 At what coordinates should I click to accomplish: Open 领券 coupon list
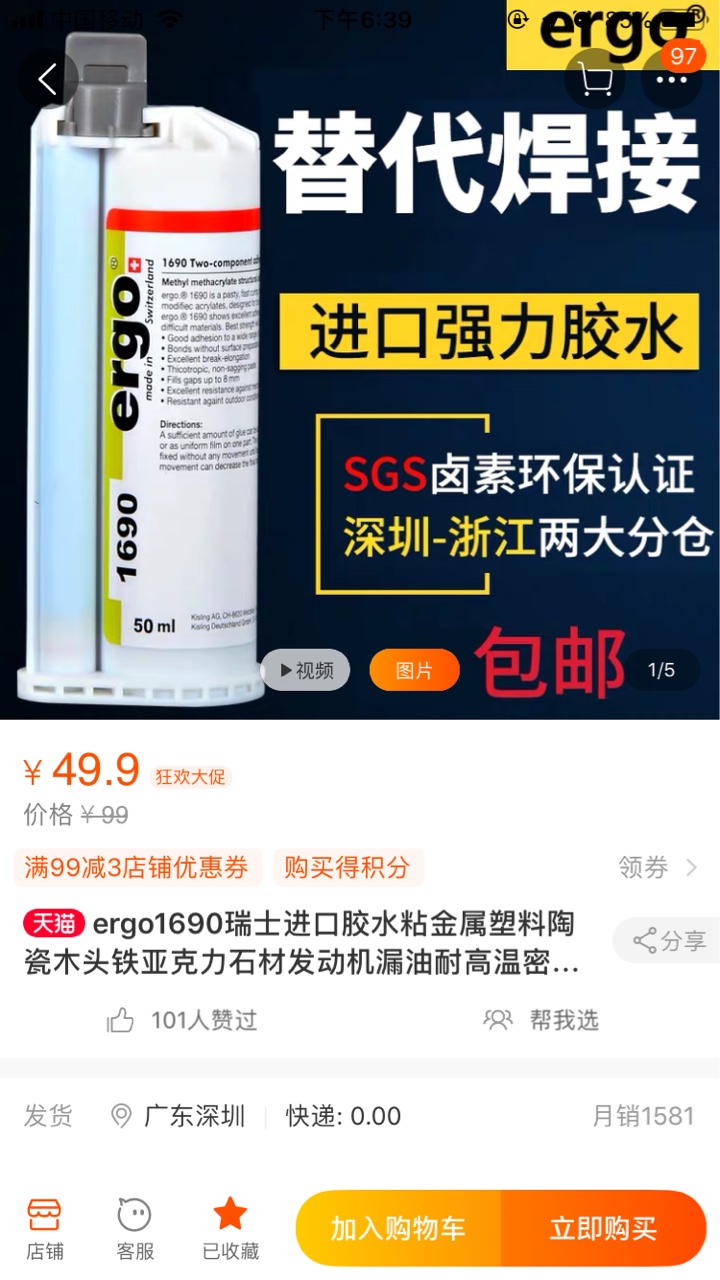657,867
